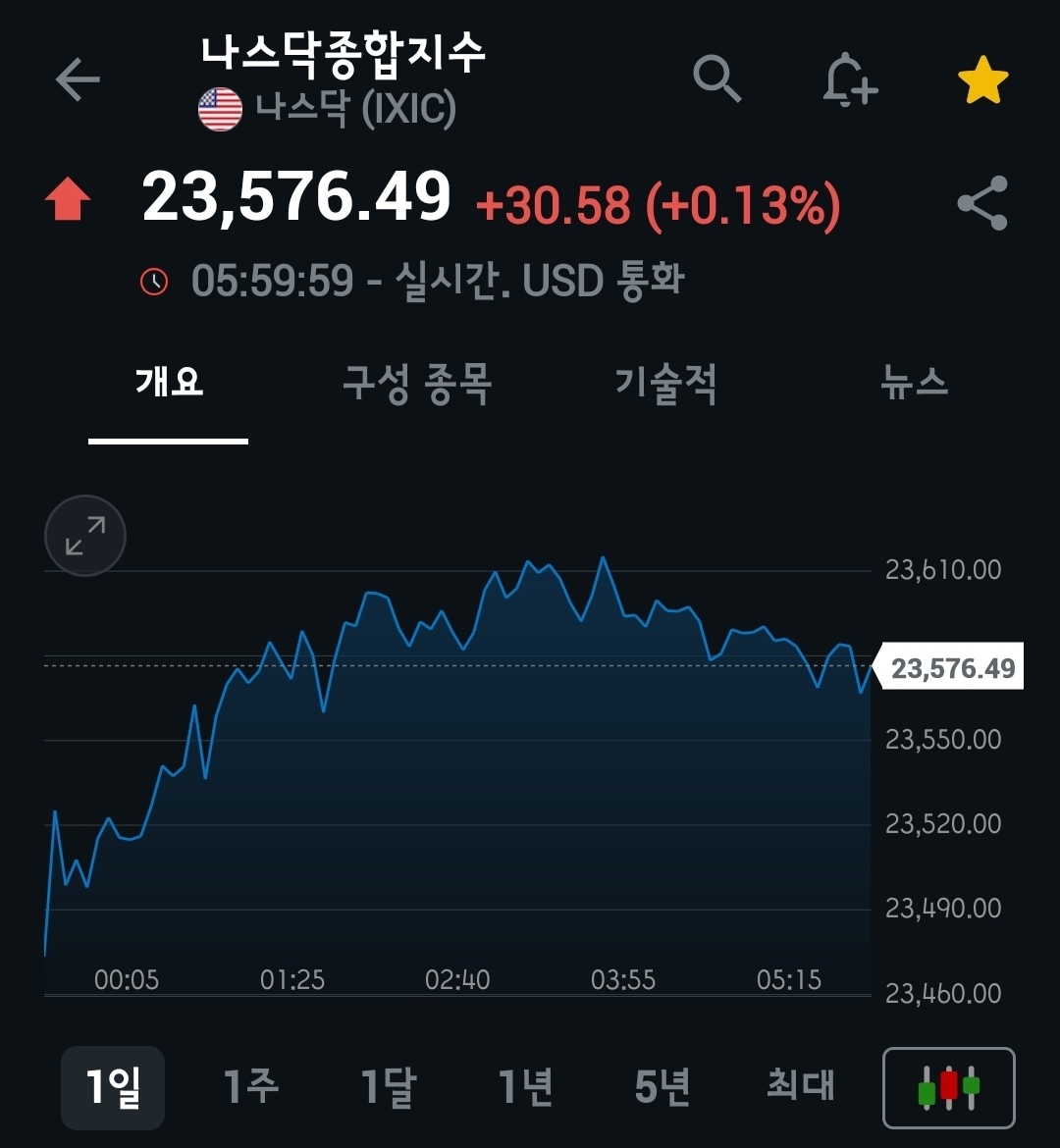Select the 1주 chart range
1060x1148 pixels.
(x=251, y=1087)
